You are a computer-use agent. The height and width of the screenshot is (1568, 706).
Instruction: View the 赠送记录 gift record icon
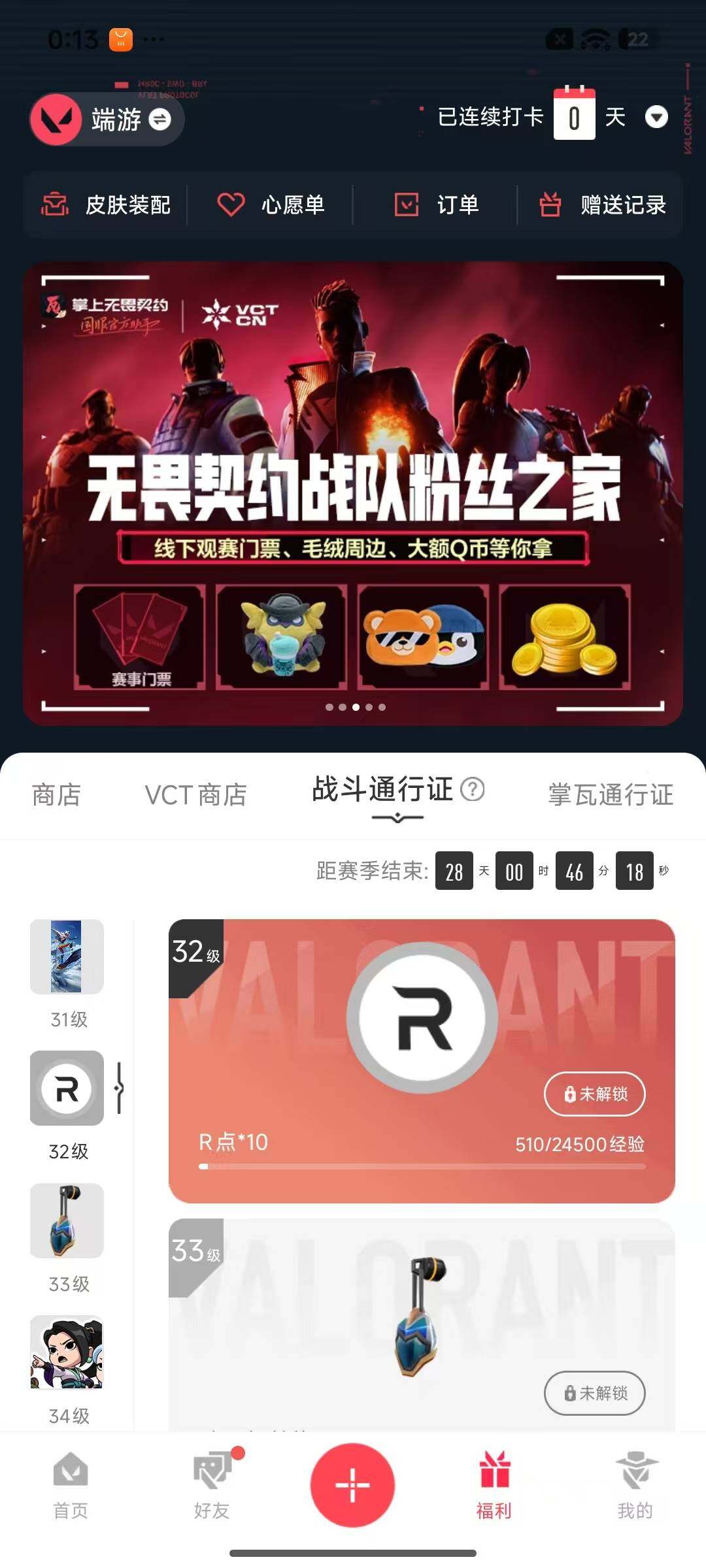point(551,204)
